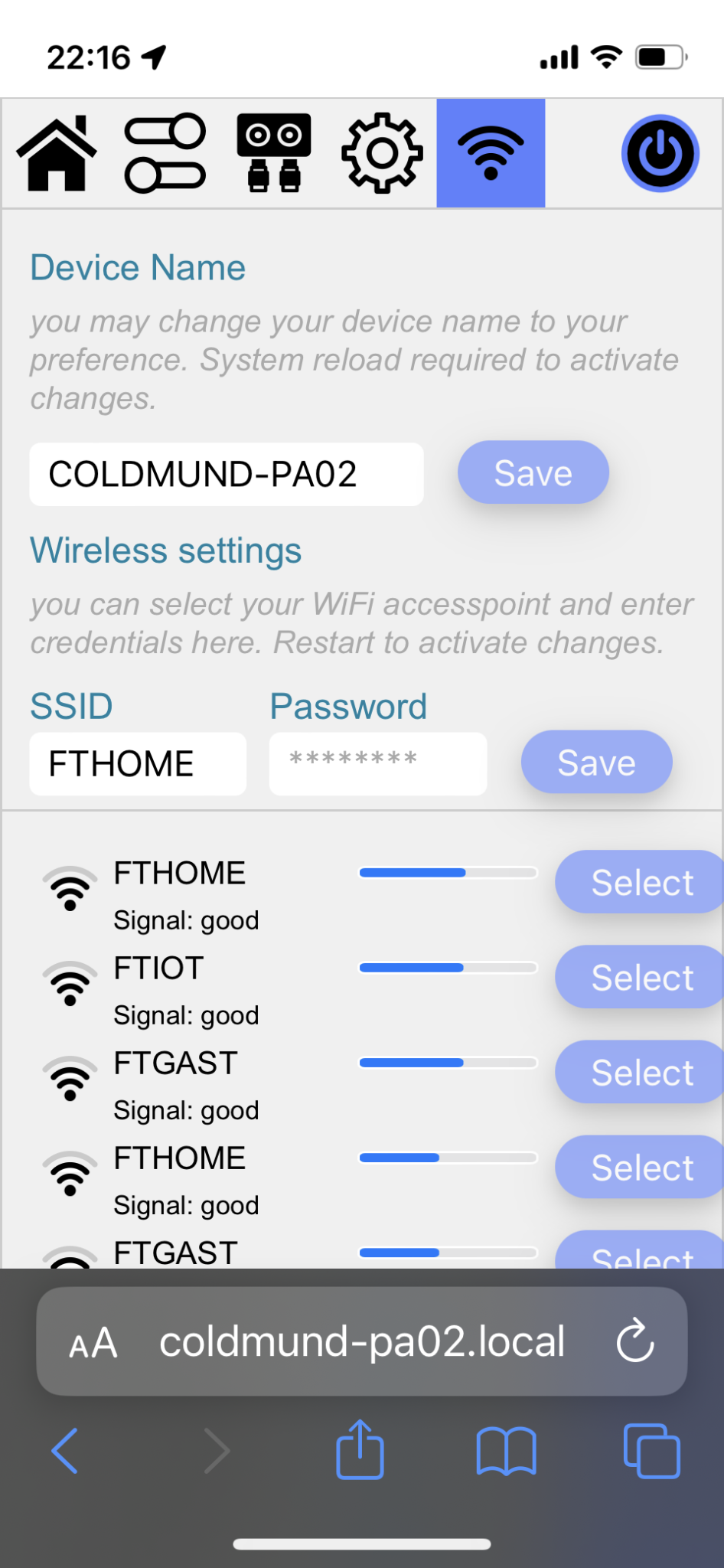
Task: Tap the blue power button
Action: click(x=660, y=153)
